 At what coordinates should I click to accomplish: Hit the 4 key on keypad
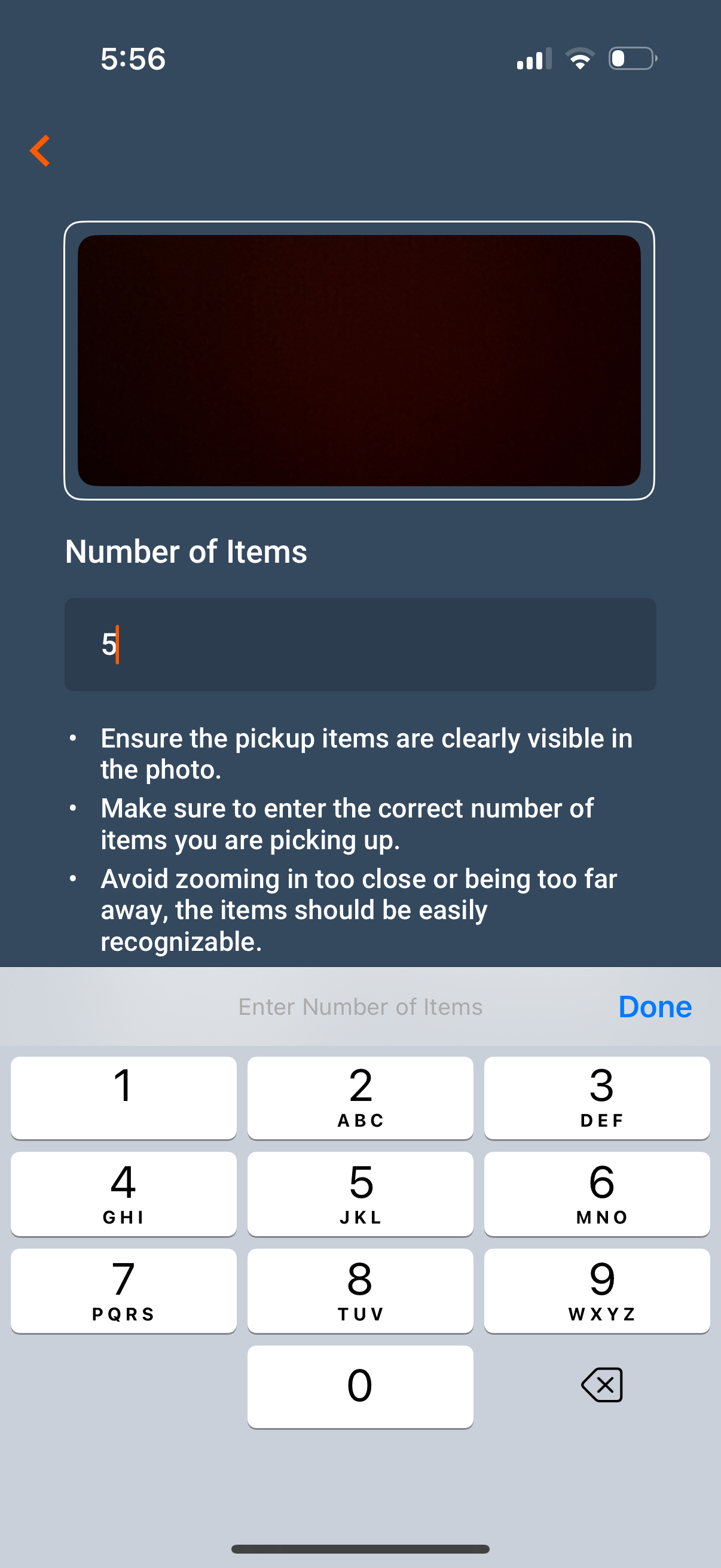tap(124, 1193)
